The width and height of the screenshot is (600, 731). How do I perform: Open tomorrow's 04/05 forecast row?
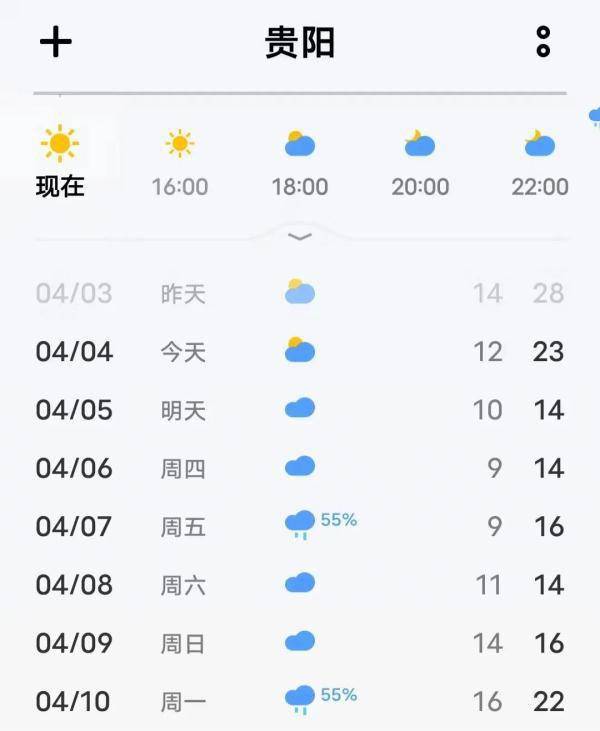pyautogui.click(x=300, y=410)
